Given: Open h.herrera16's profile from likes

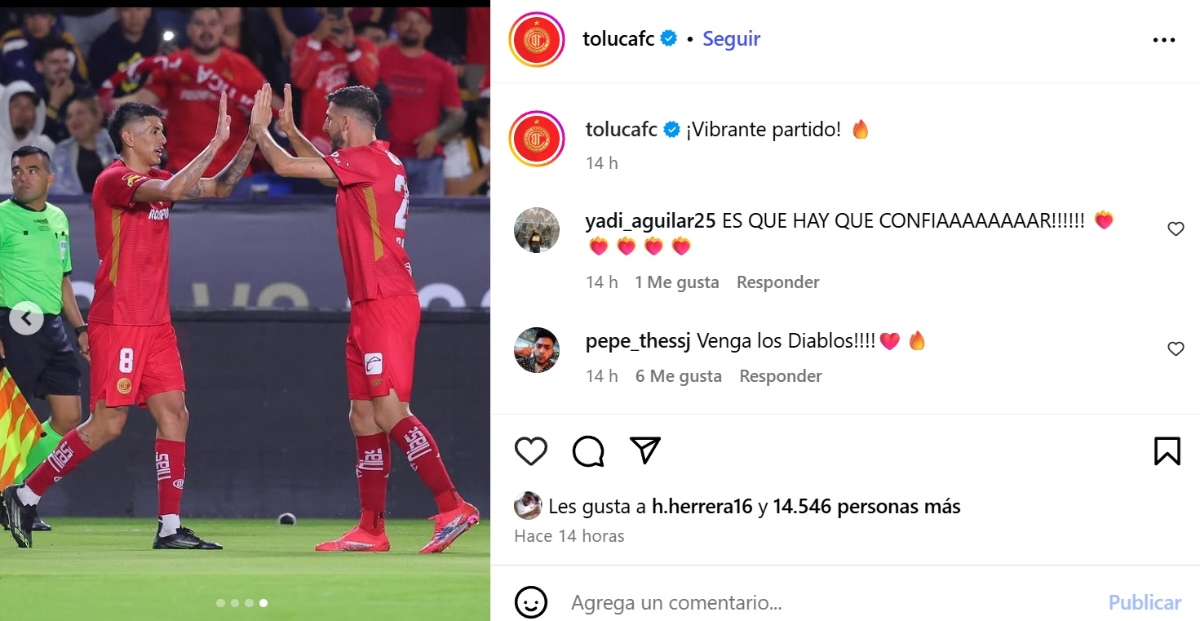Looking at the screenshot, I should click(x=701, y=507).
